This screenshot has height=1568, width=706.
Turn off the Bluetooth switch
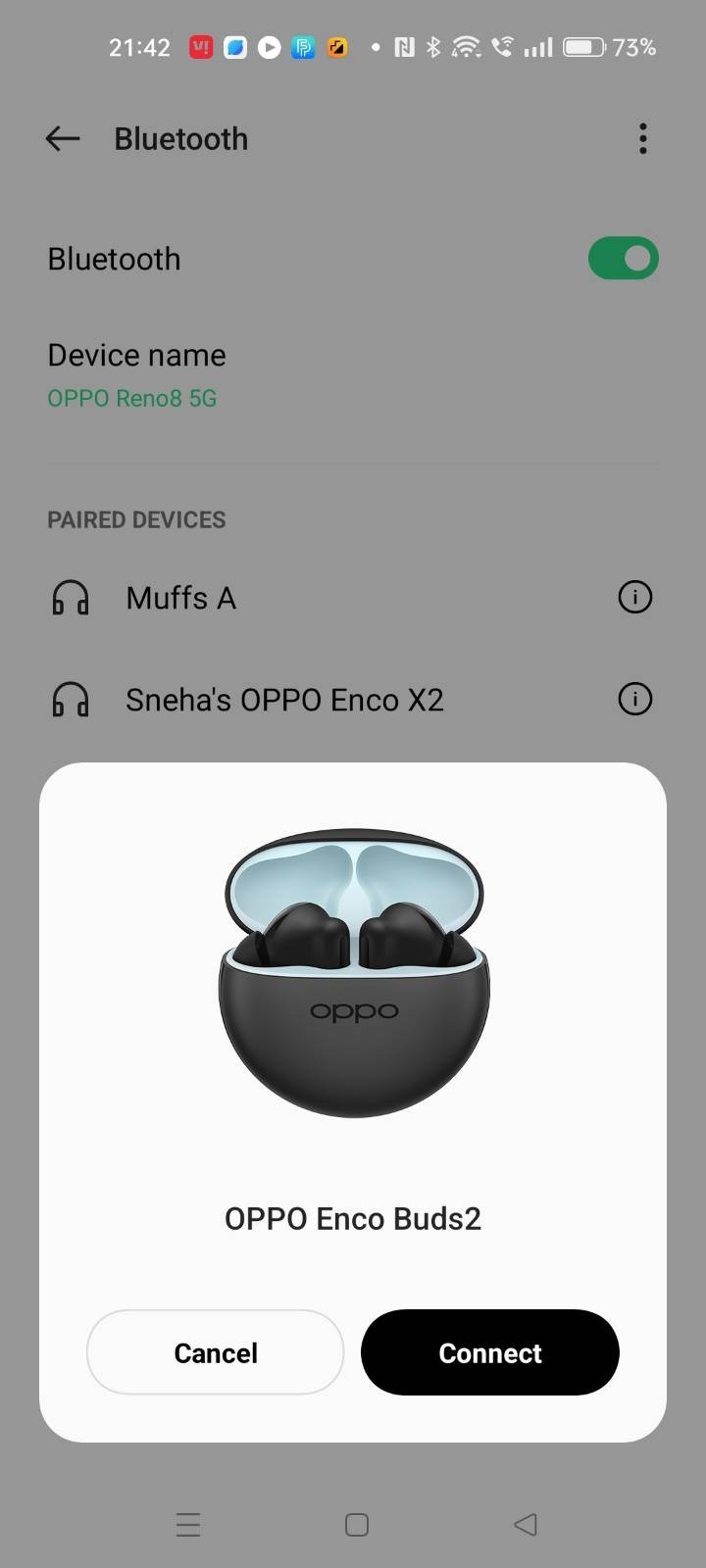point(623,259)
